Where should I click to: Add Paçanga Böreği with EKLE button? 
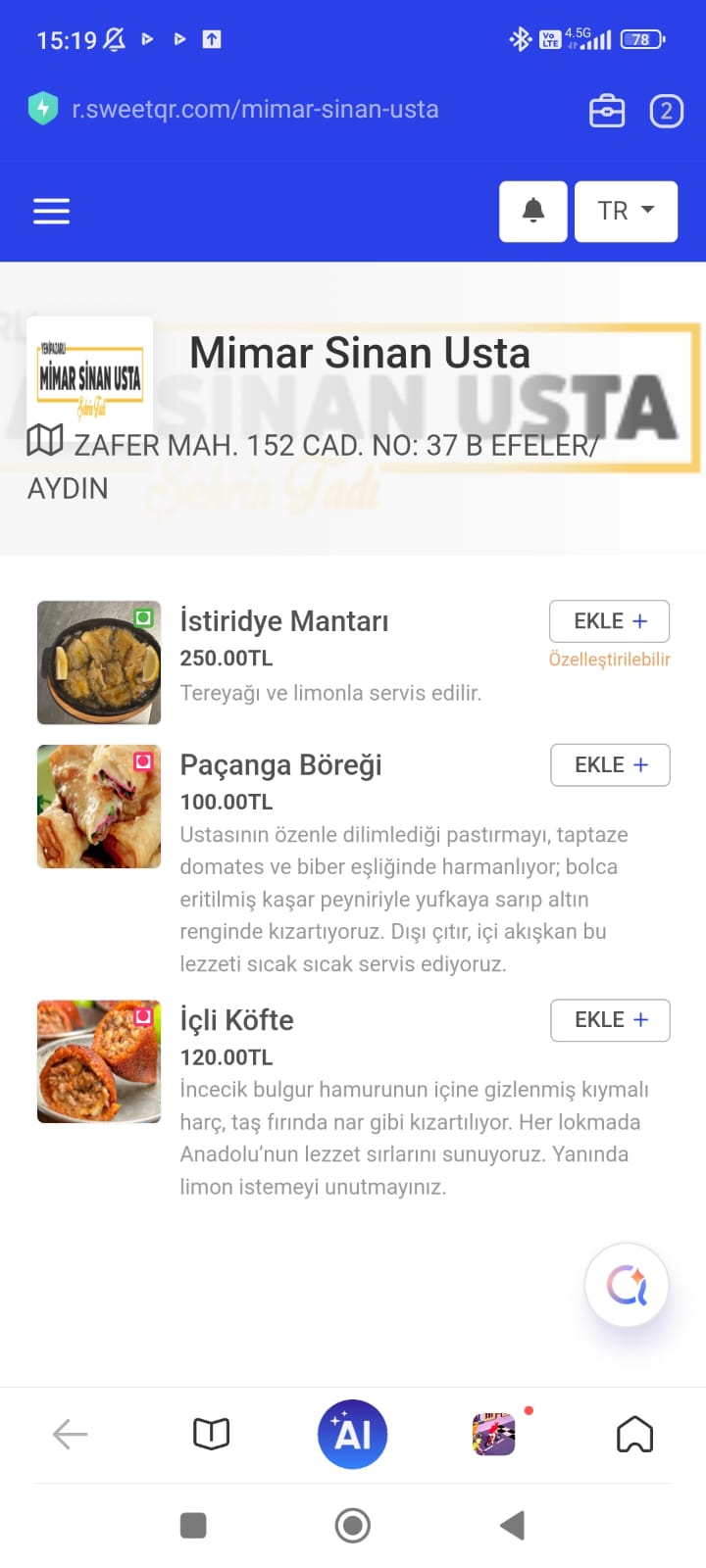pos(610,765)
